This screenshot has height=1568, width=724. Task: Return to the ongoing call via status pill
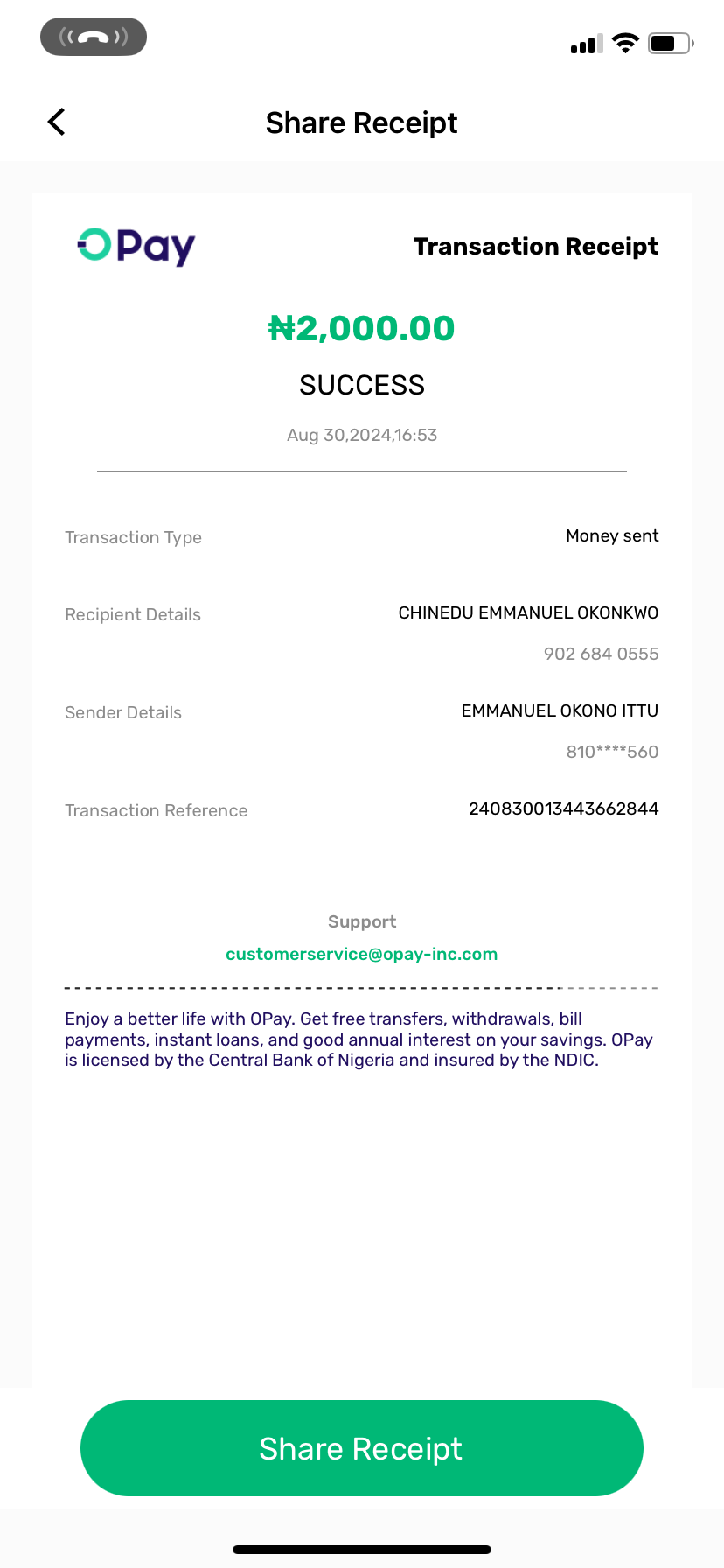[94, 37]
